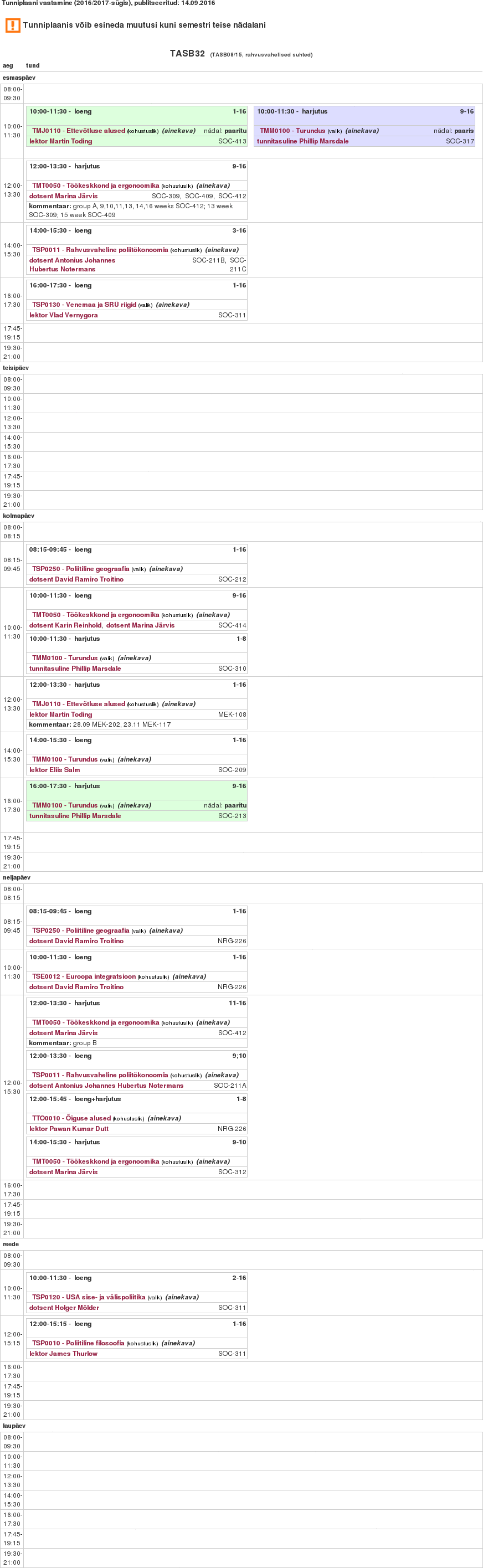Viewport: 483px width, 1568px height.
Task: Open TSP0120 USA sise- ja välispoliitika
Action: 88,1297
